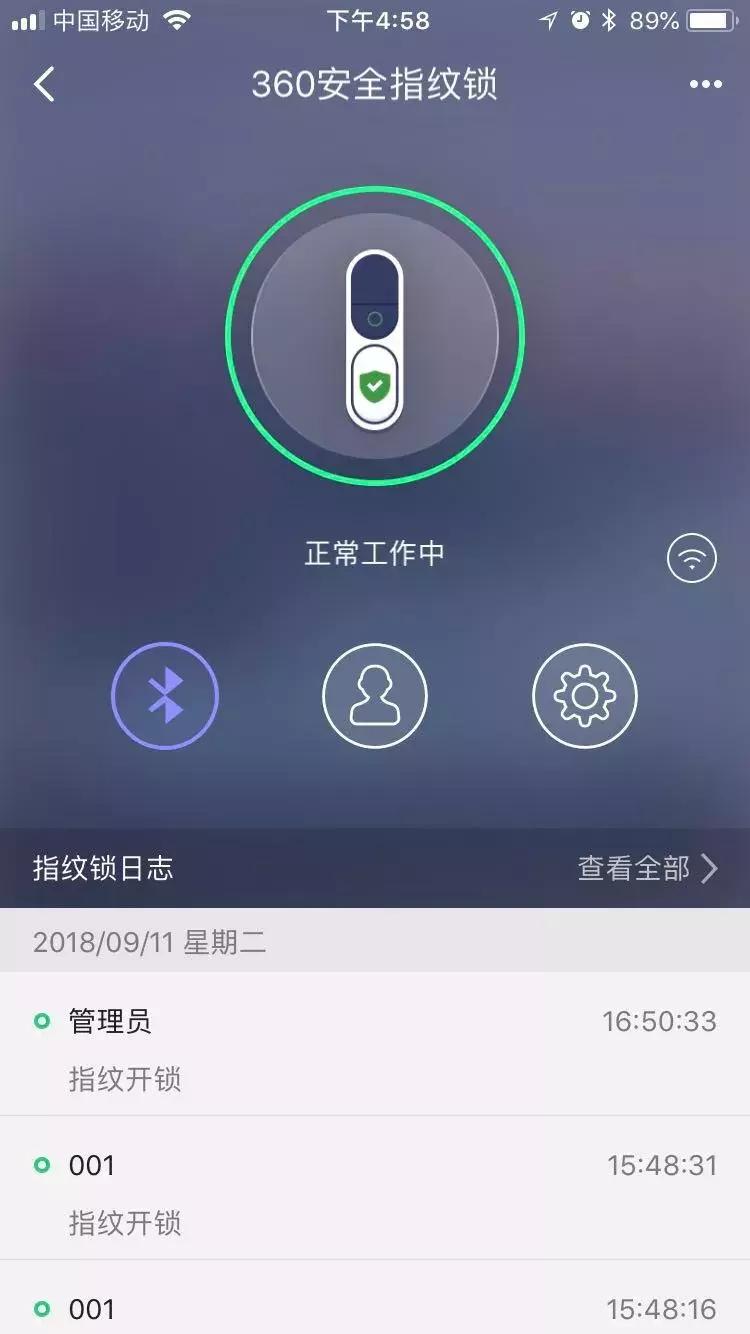
Task: Select the 360安全指纹锁 title
Action: [x=375, y=84]
